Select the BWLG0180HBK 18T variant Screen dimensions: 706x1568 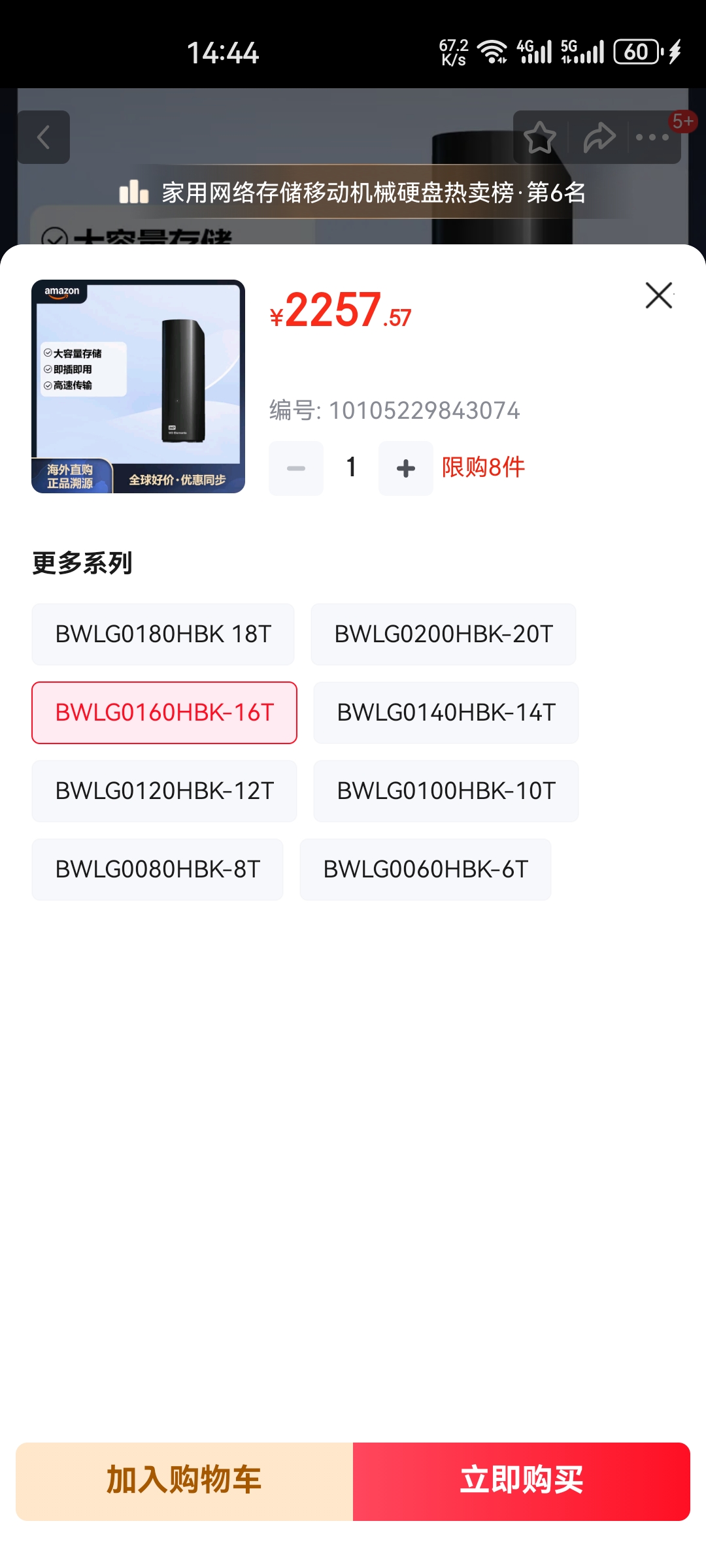click(162, 634)
